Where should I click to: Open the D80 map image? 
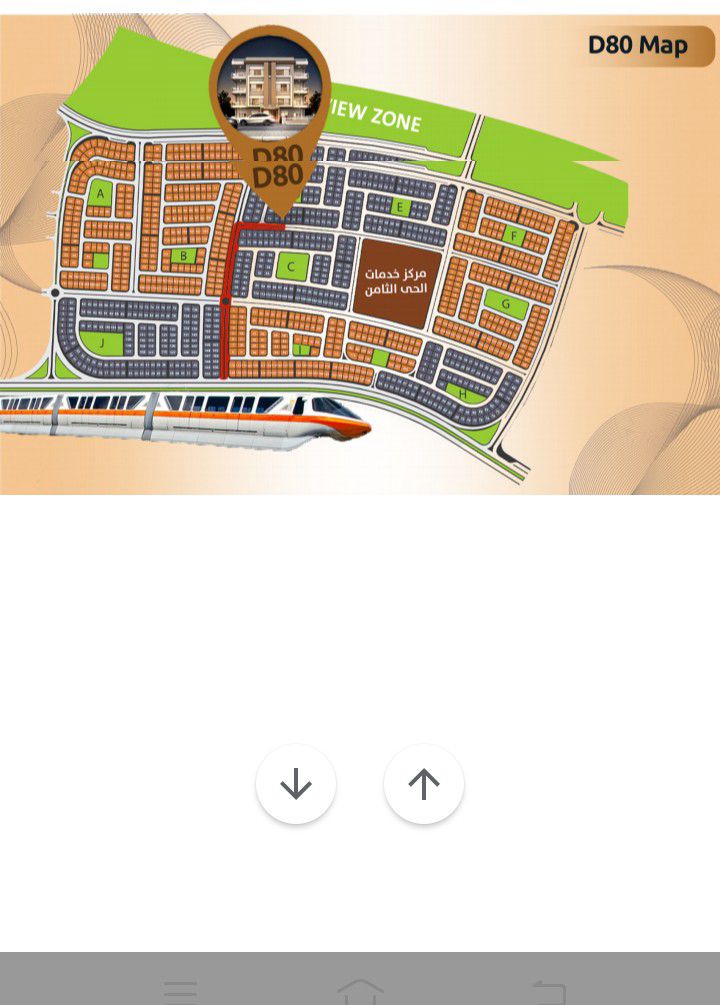point(360,255)
